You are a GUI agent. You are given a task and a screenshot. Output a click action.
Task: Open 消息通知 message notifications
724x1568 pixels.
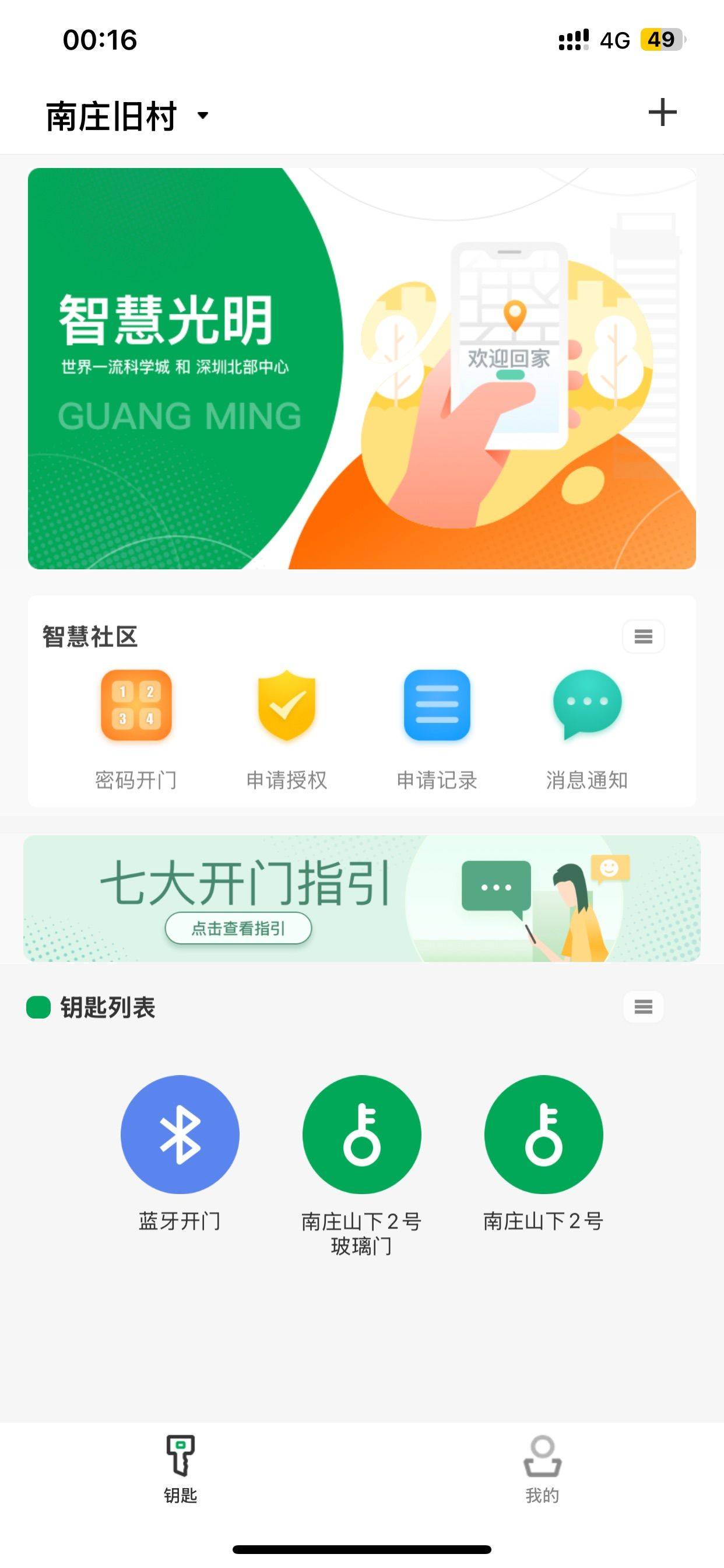tap(587, 729)
